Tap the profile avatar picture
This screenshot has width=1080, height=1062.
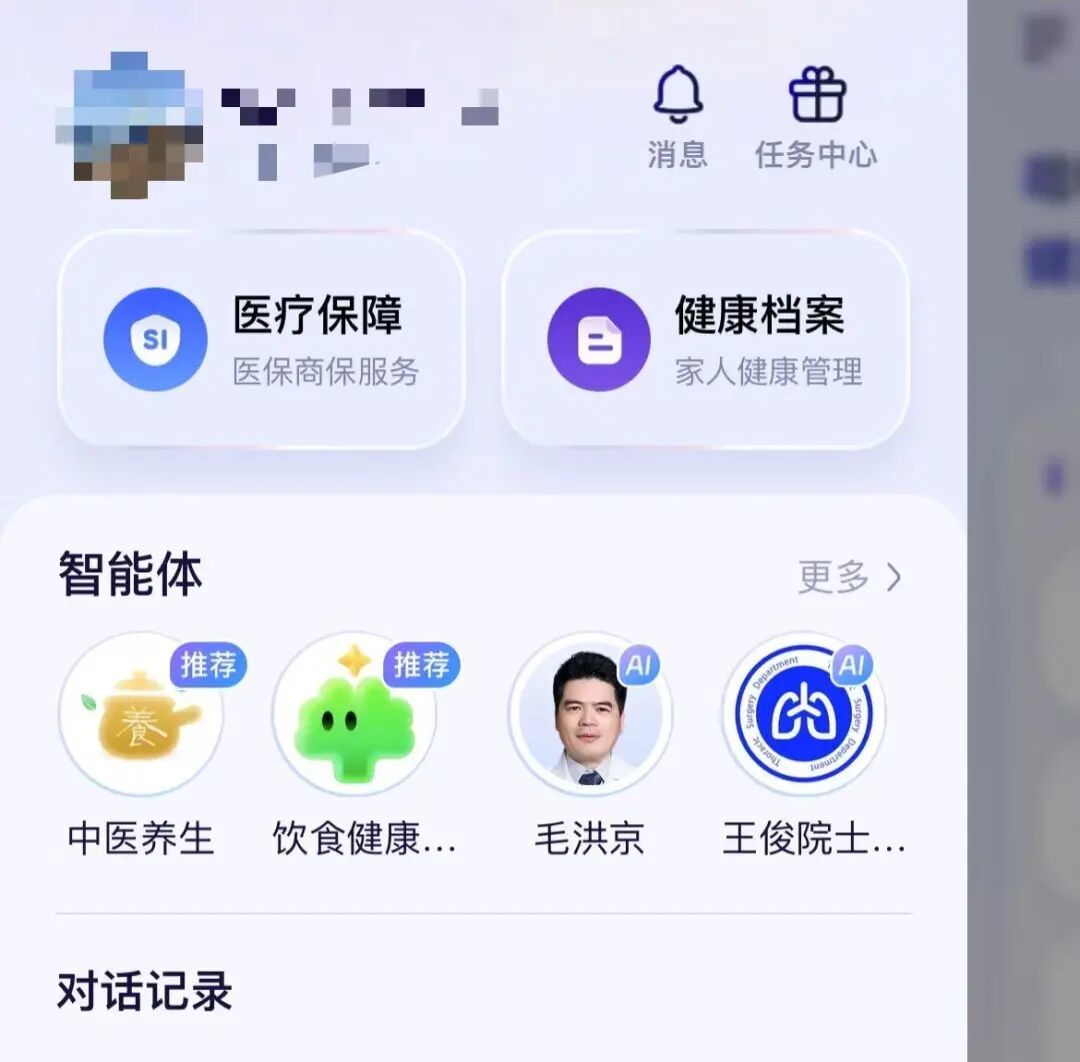point(130,125)
